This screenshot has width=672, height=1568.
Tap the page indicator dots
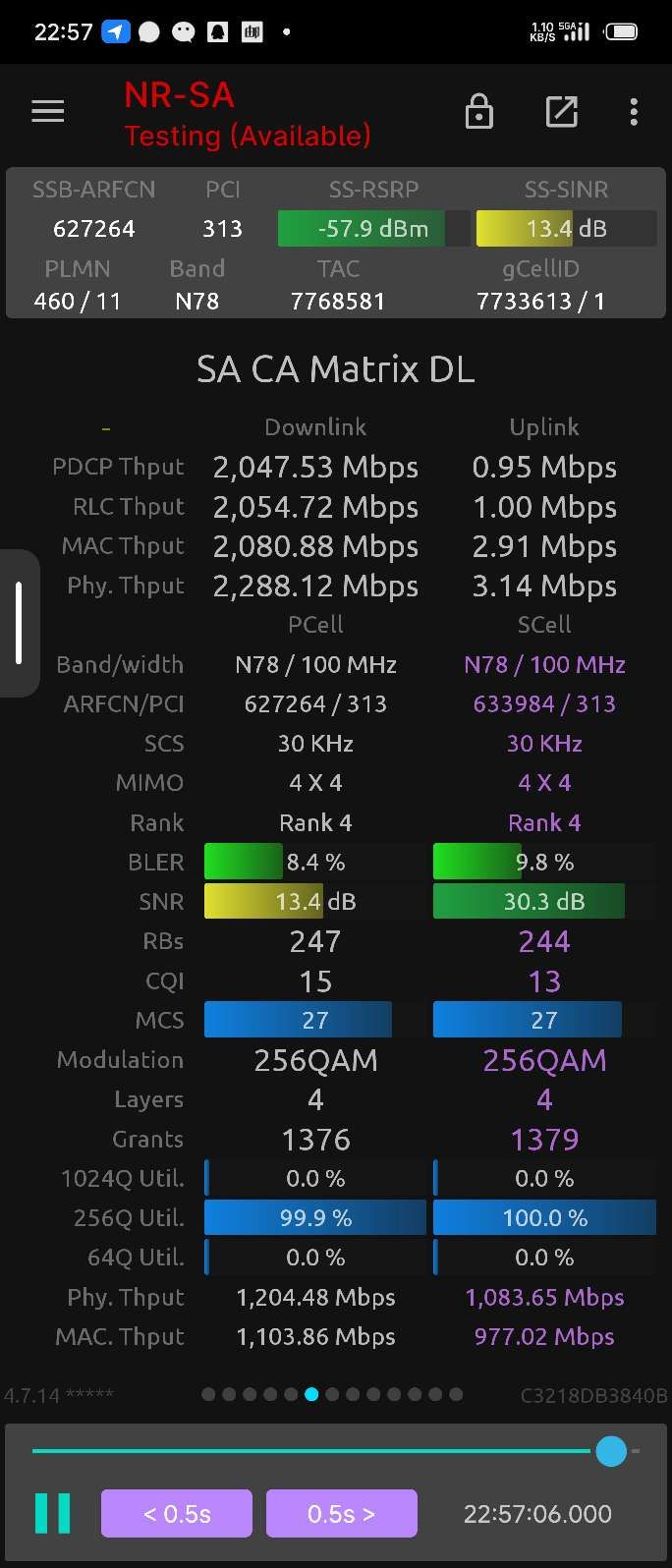[x=332, y=1393]
